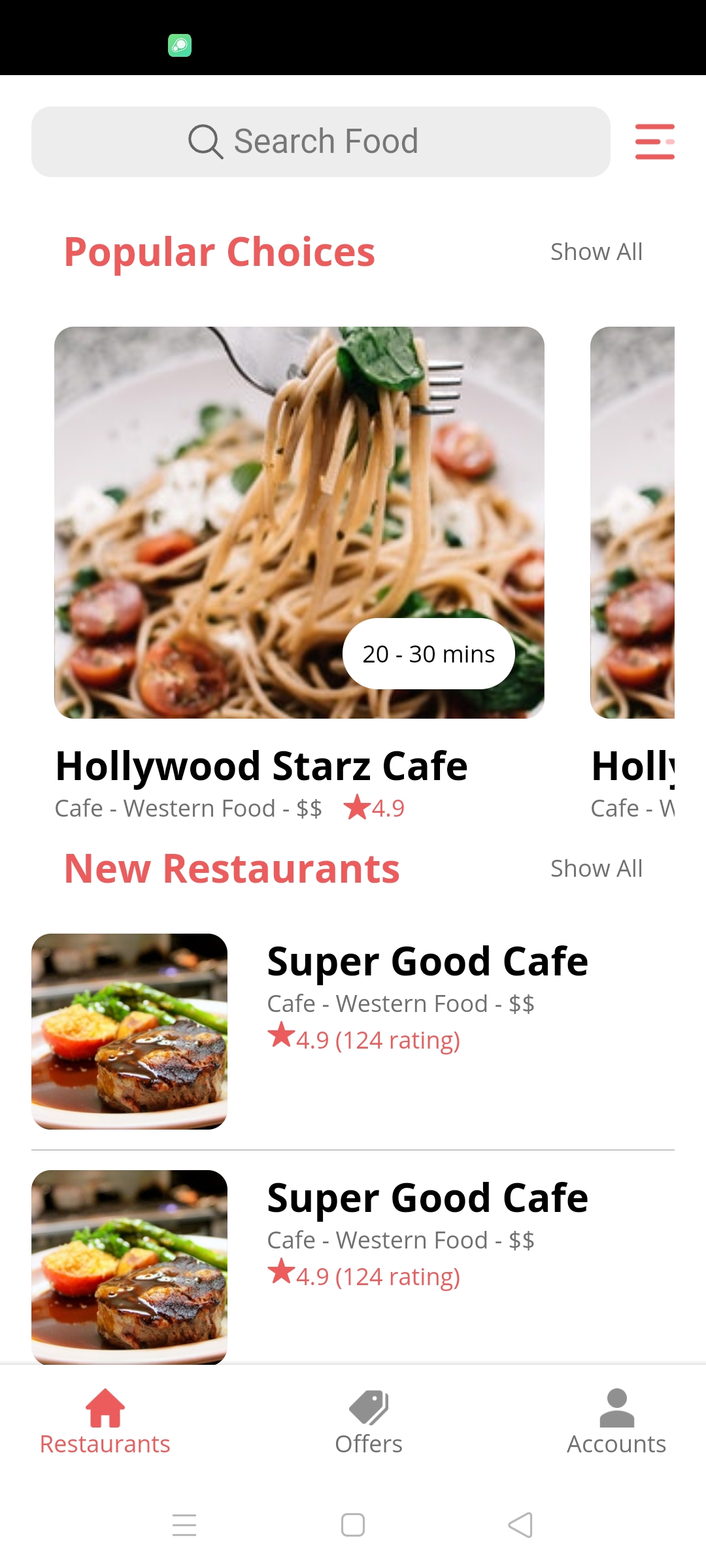Tap the camera cutout icon in status bar
706x1568 pixels.
(180, 46)
